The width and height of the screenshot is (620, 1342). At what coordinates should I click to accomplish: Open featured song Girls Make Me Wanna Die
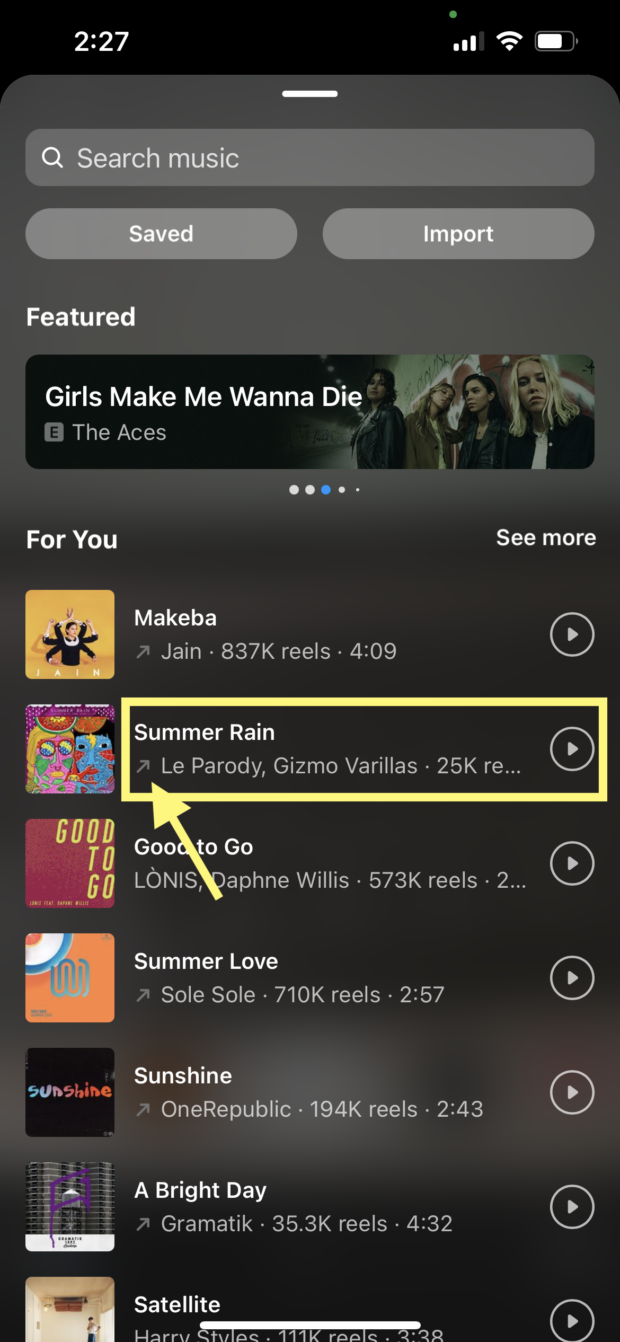(310, 412)
